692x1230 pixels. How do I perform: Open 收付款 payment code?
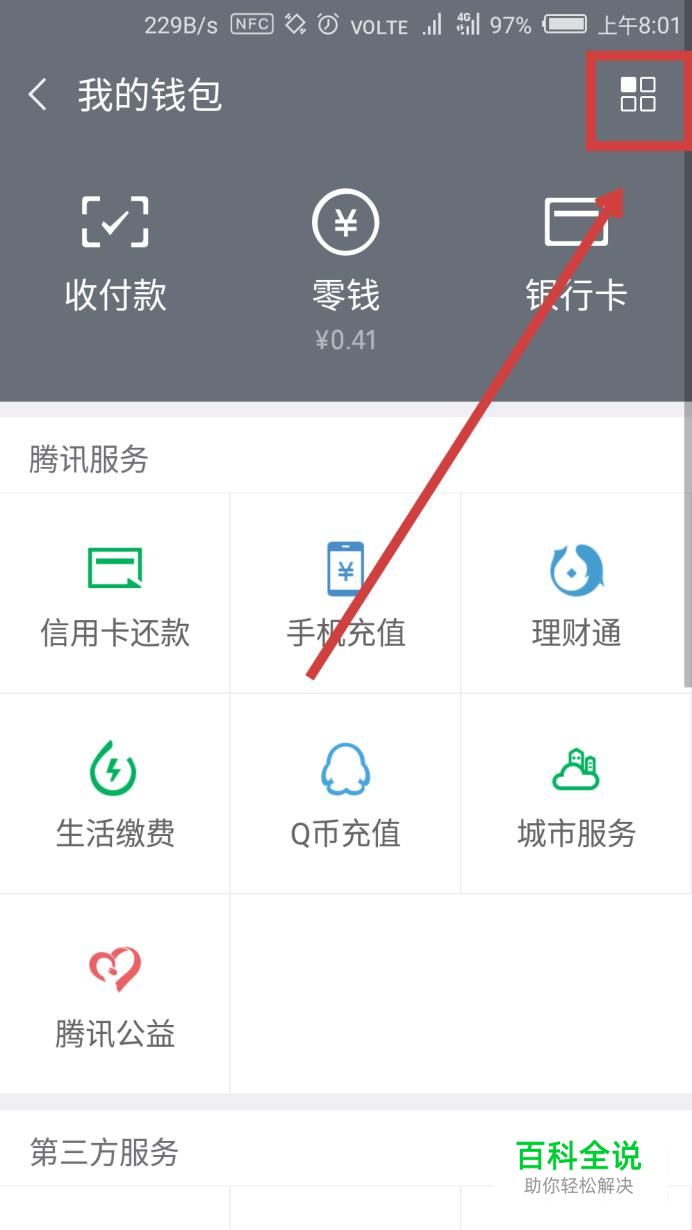[115, 252]
